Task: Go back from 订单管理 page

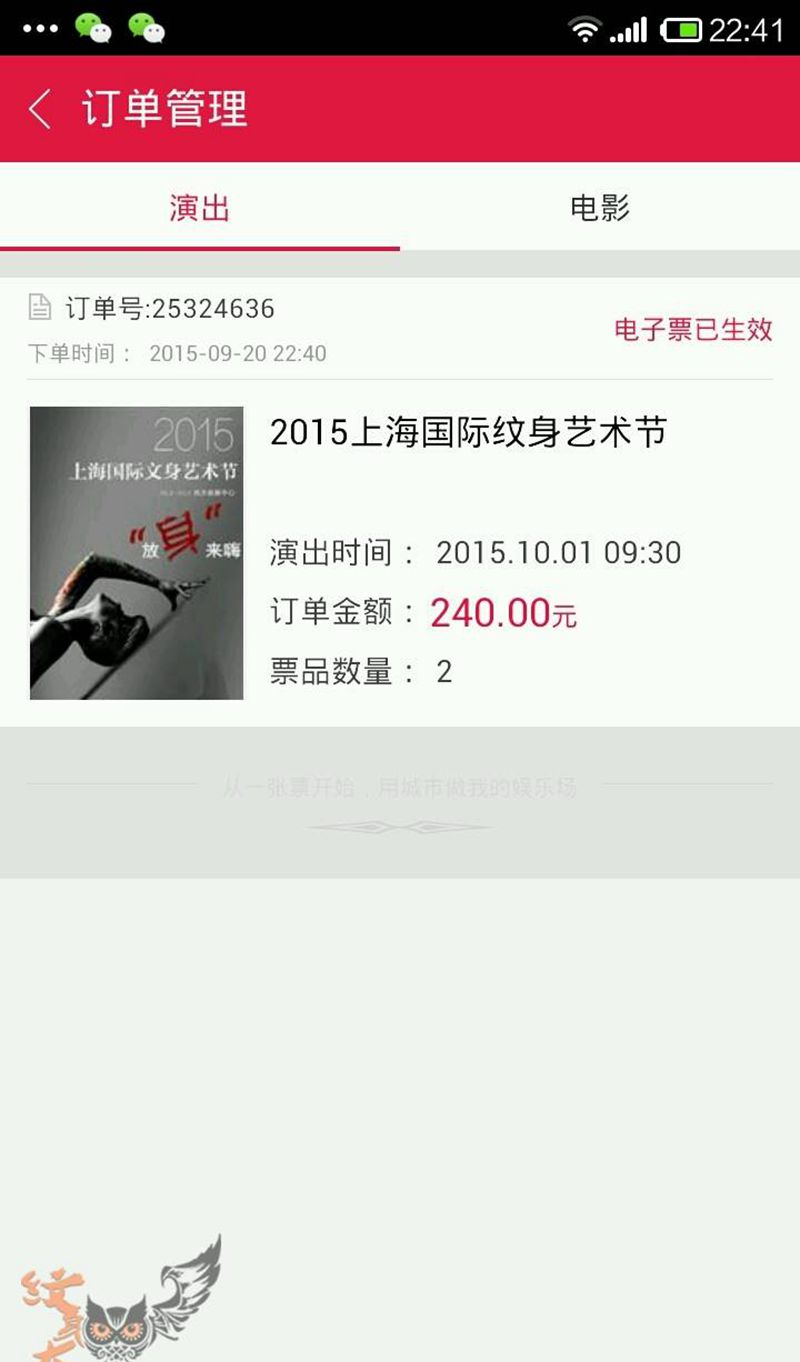Action: (x=40, y=109)
